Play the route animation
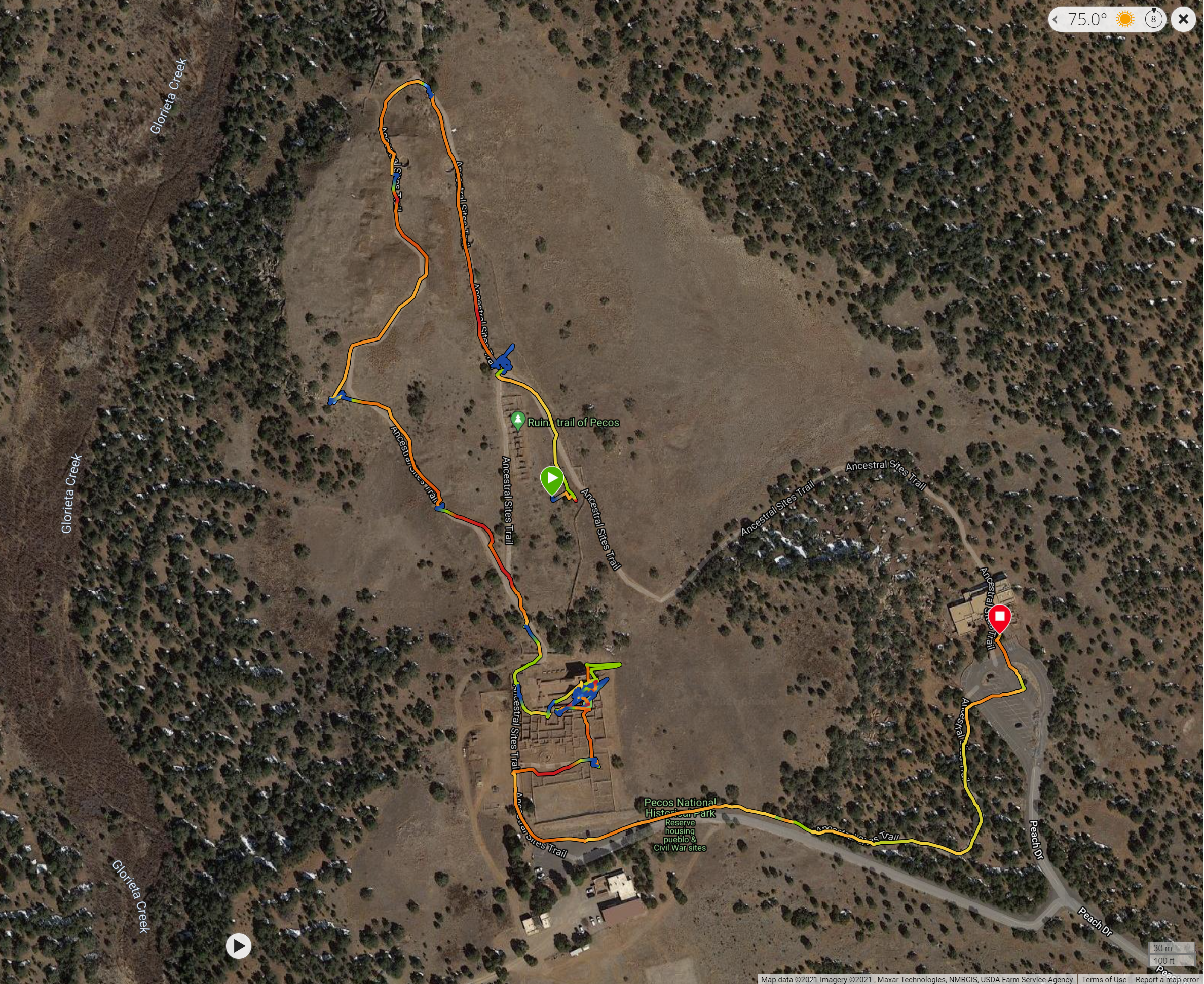Screen dimensions: 1204x984 (238, 945)
